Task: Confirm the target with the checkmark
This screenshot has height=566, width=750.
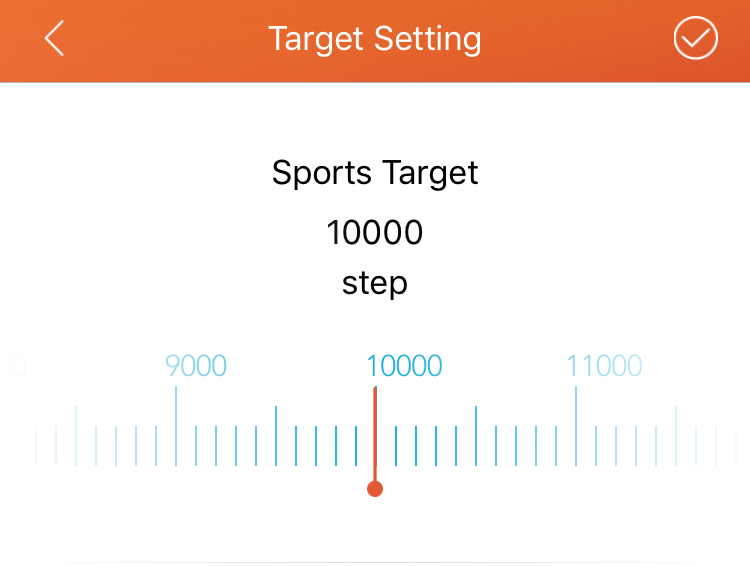Action: tap(695, 39)
